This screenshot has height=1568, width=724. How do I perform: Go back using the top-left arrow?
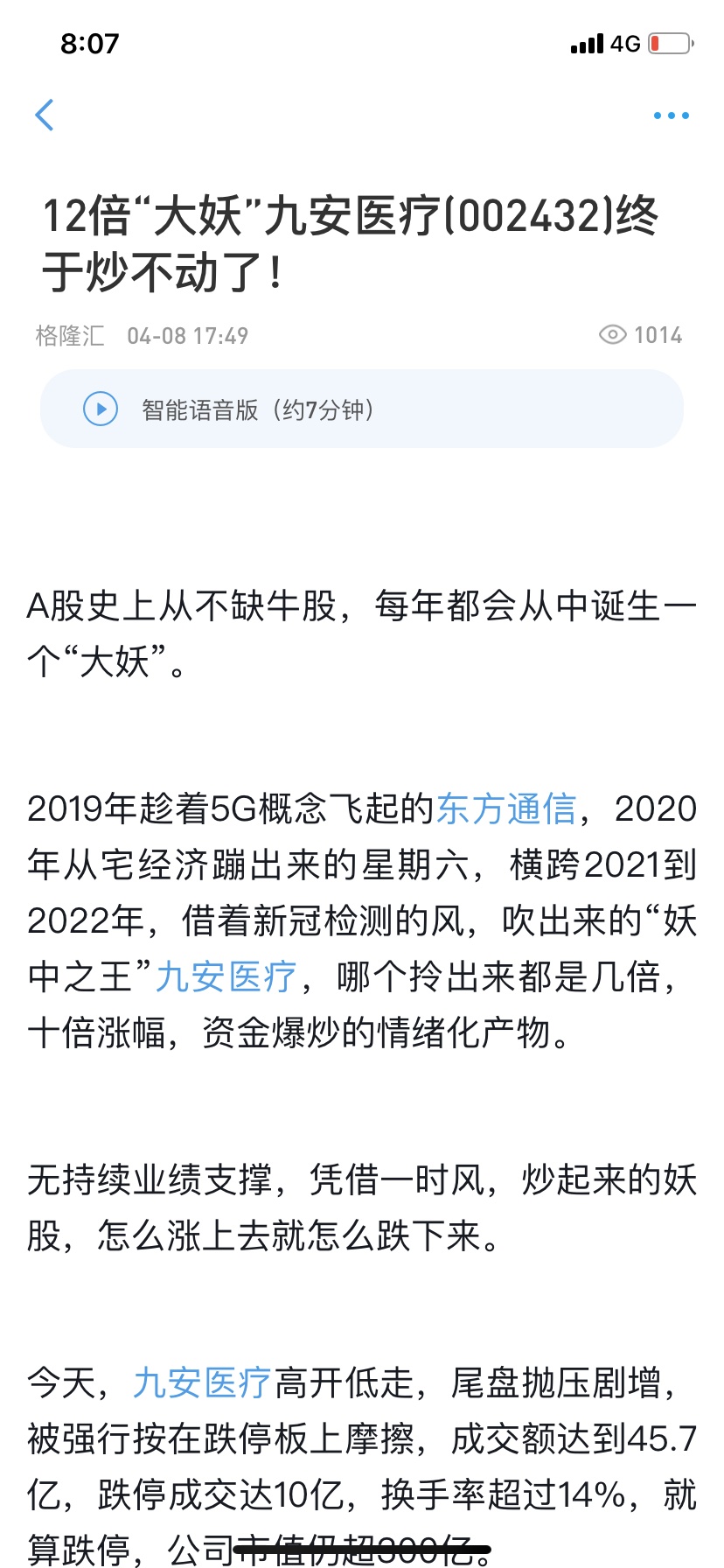45,115
